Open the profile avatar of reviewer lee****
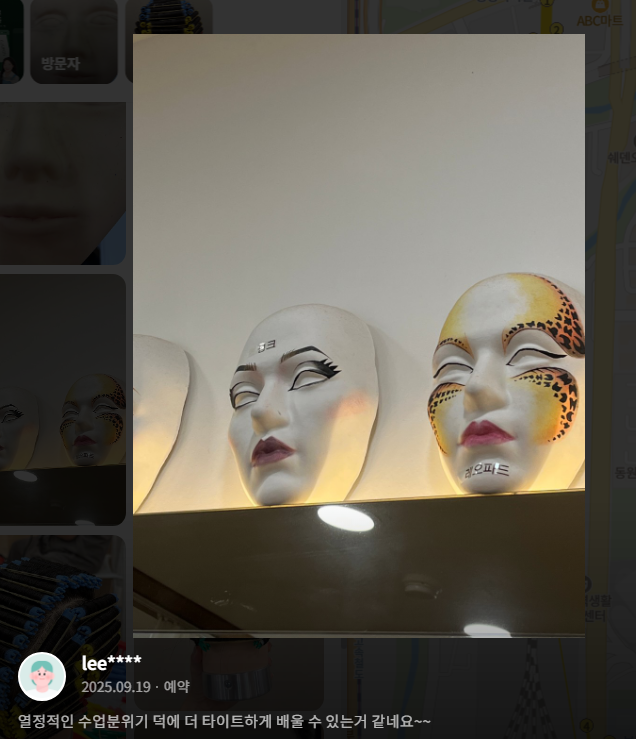Image resolution: width=636 pixels, height=739 pixels. (42, 676)
